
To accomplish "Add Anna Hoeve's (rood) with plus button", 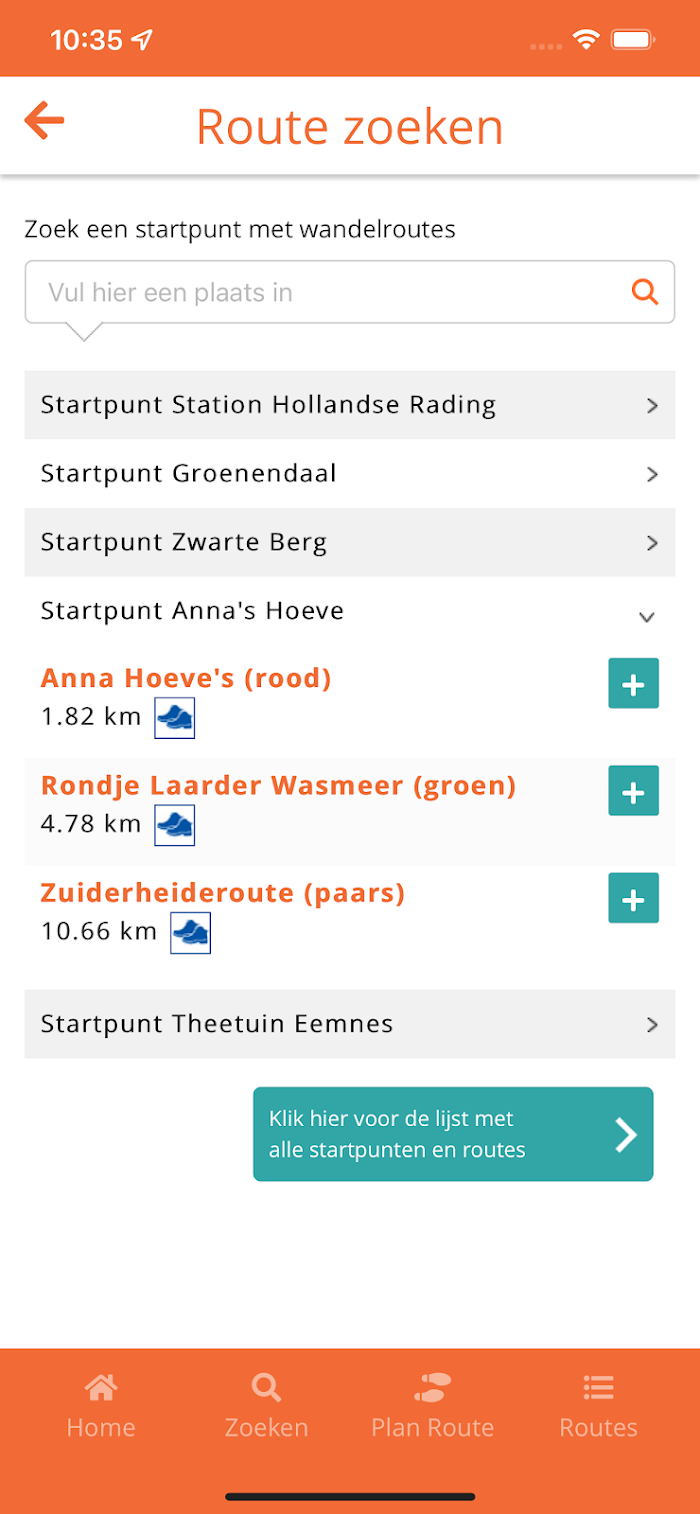I will click(x=634, y=684).
